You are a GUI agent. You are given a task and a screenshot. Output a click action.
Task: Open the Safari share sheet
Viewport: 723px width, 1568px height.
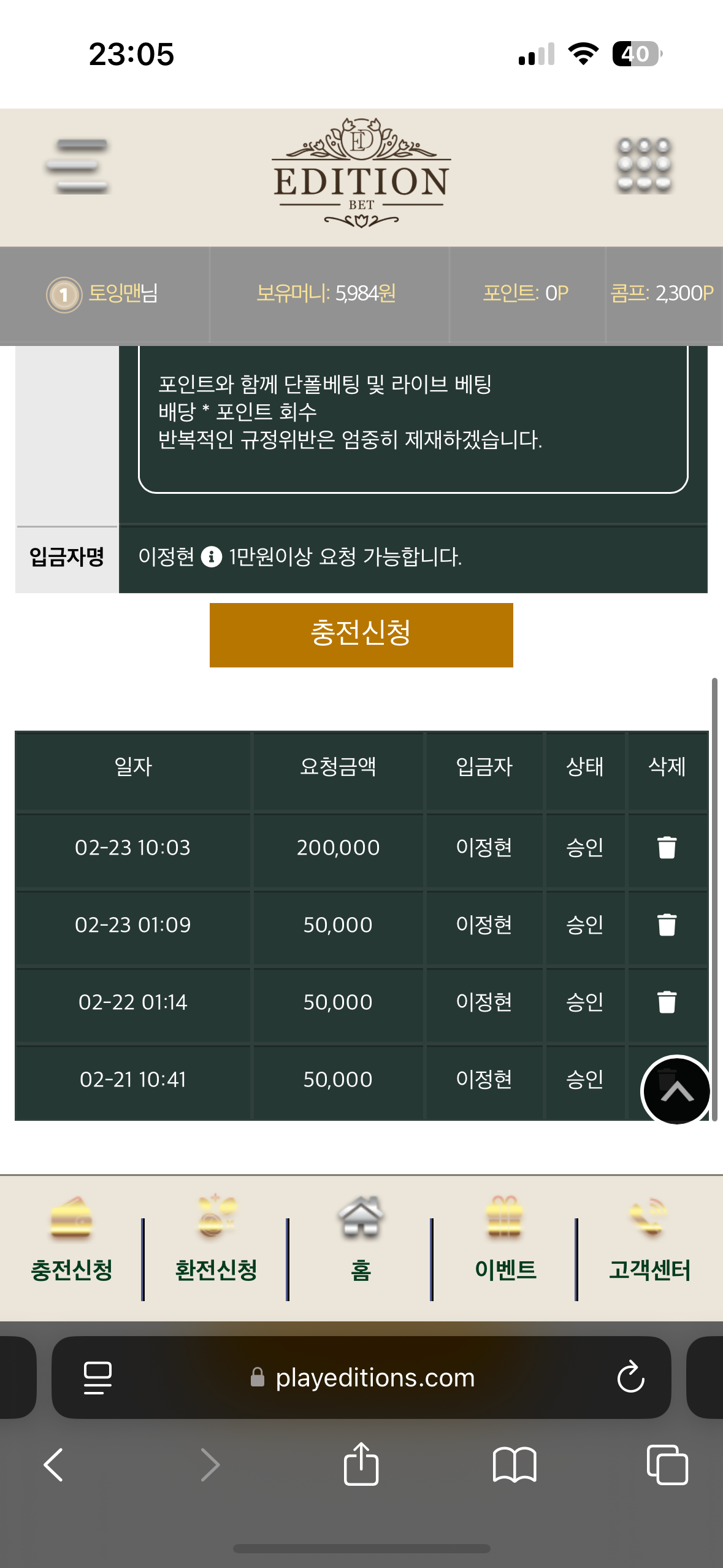361,1464
